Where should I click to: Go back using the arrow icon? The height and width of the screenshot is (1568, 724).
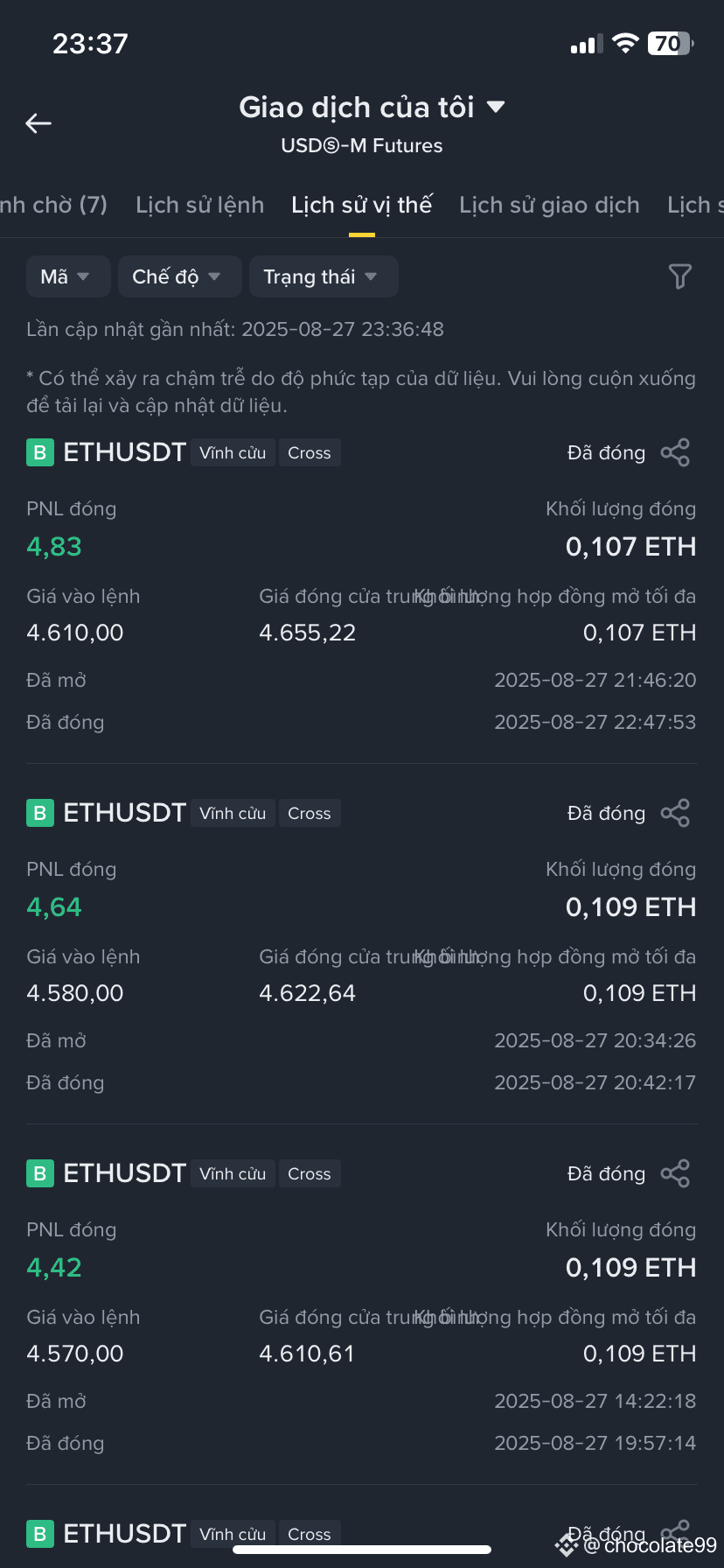(x=38, y=124)
